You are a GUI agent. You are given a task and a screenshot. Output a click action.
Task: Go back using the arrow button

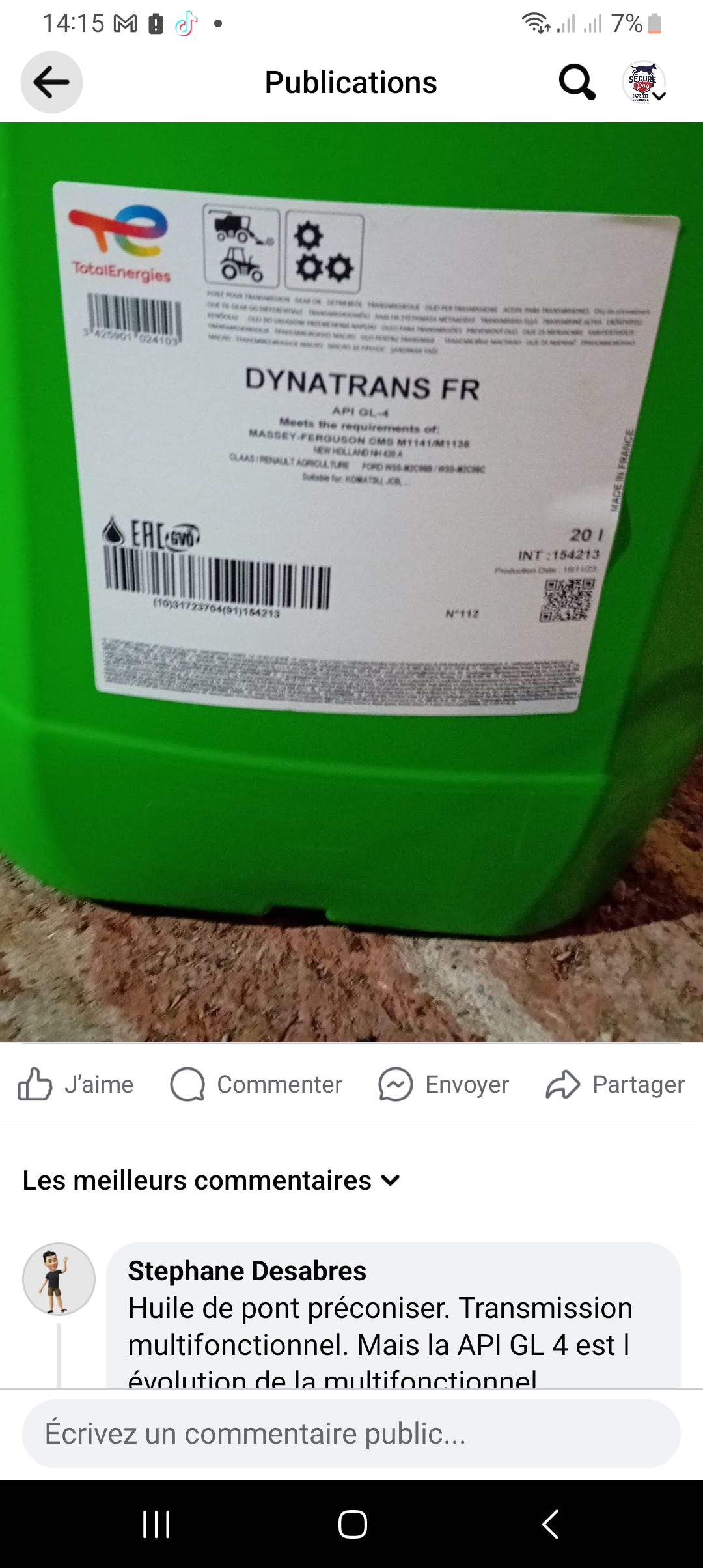click(51, 82)
